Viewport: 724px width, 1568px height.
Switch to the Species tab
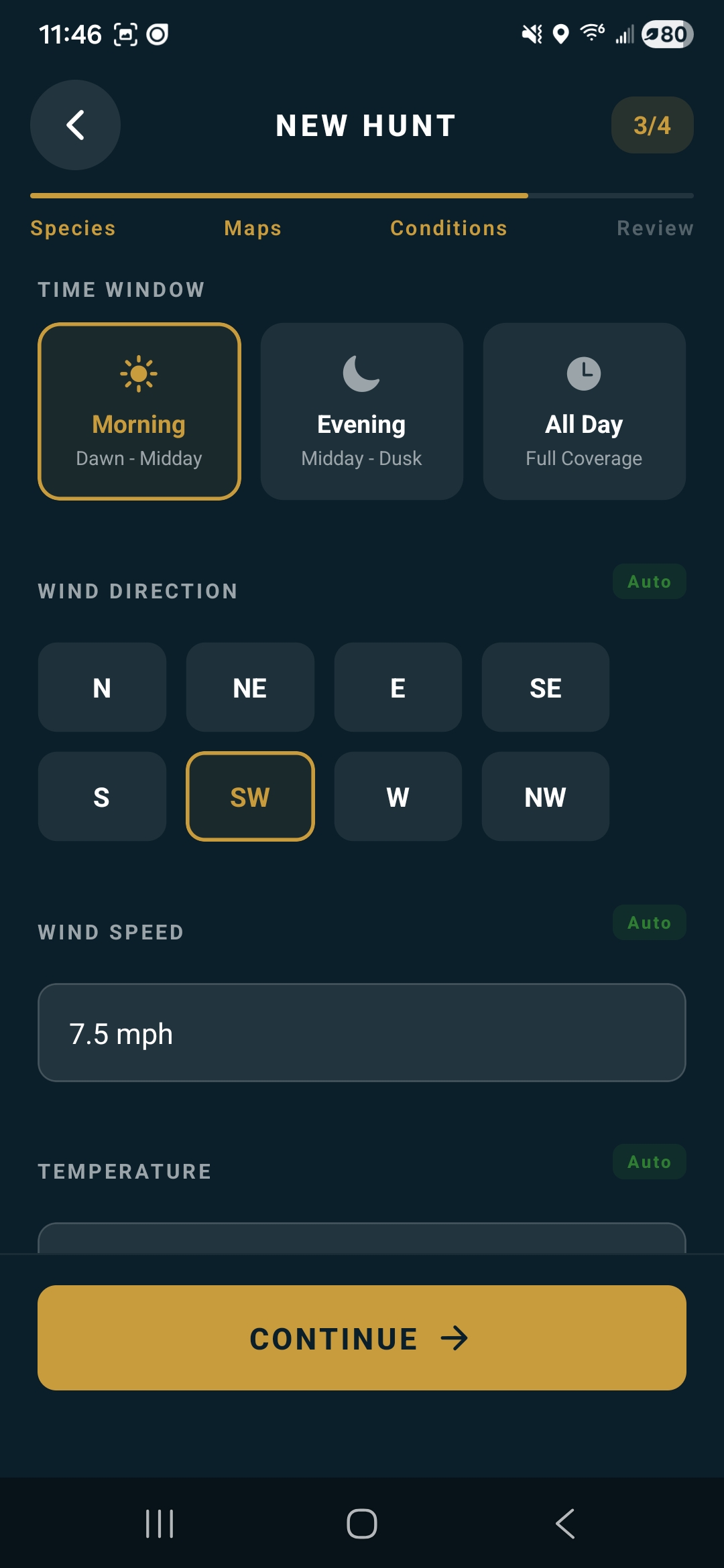72,228
